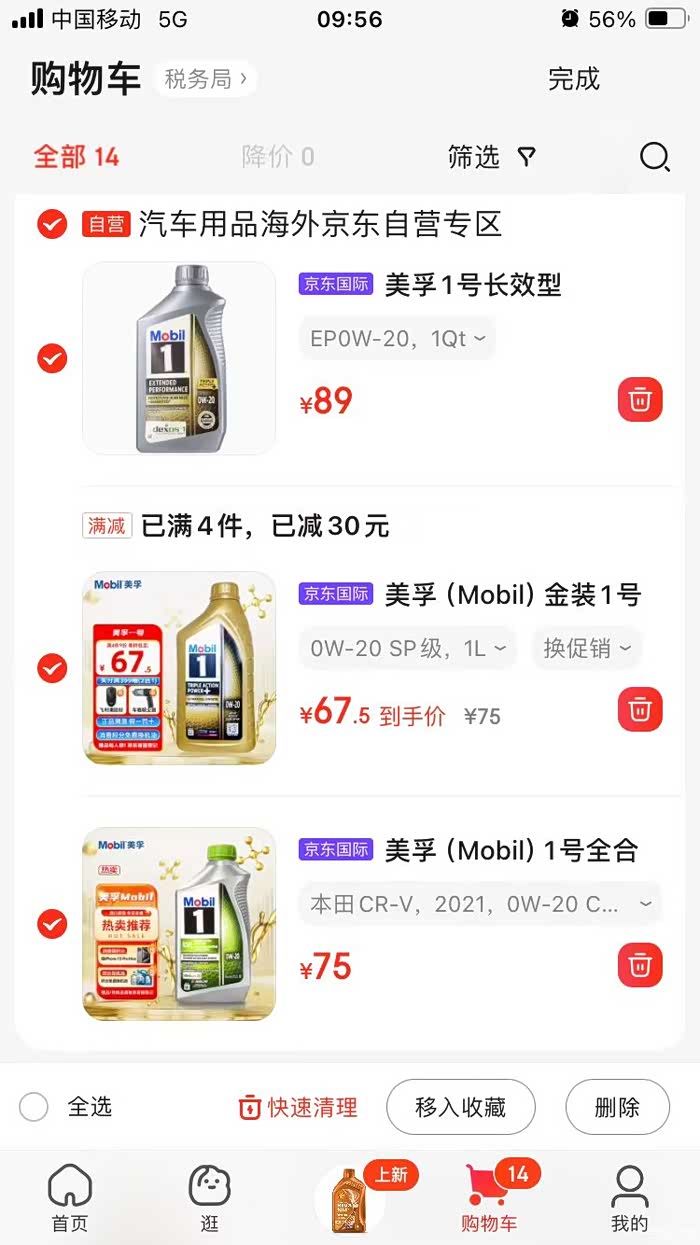Open the 筛选 filter option
The height and width of the screenshot is (1245, 700).
point(491,157)
